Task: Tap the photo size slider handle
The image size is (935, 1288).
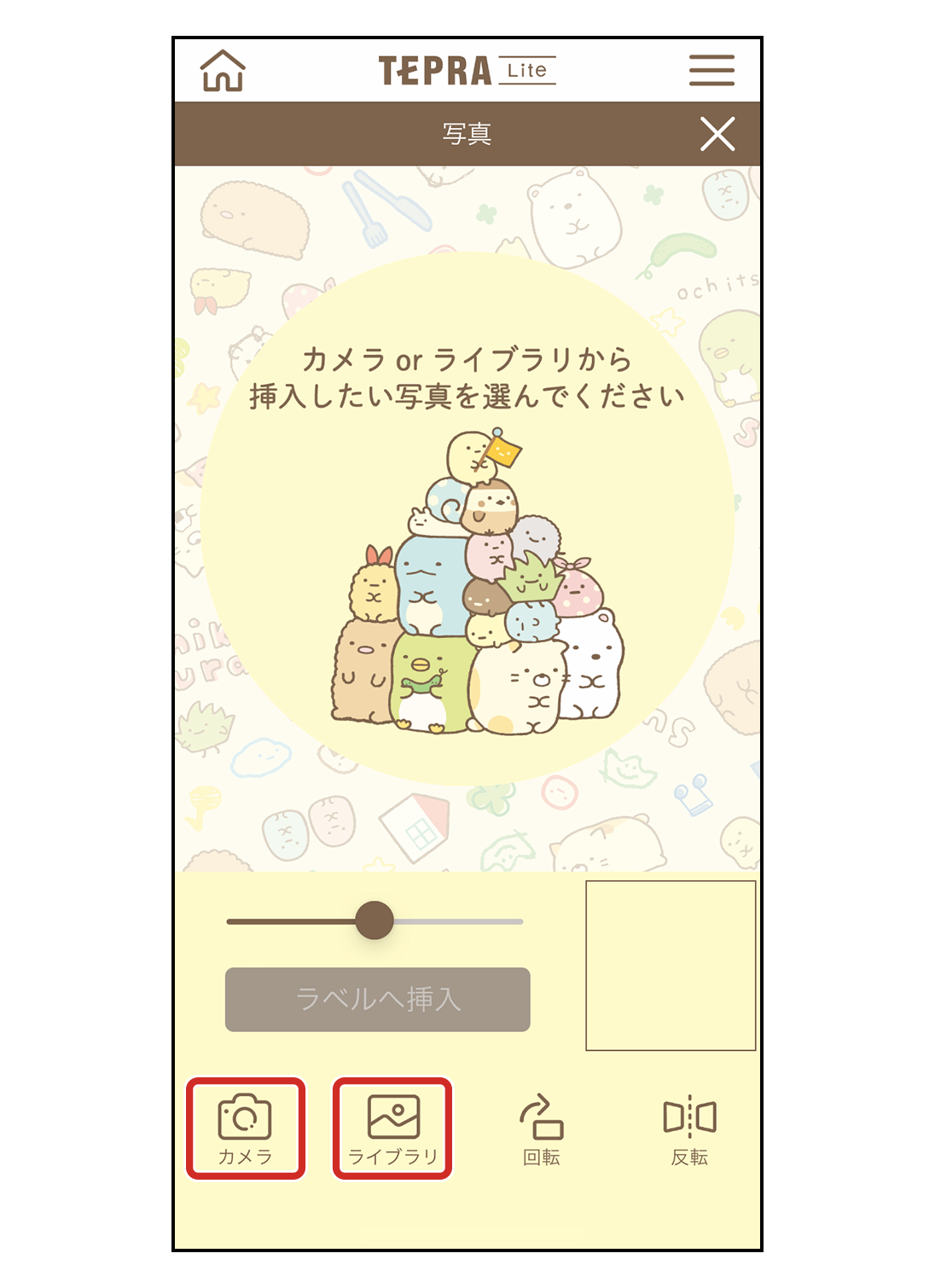Action: (x=375, y=921)
